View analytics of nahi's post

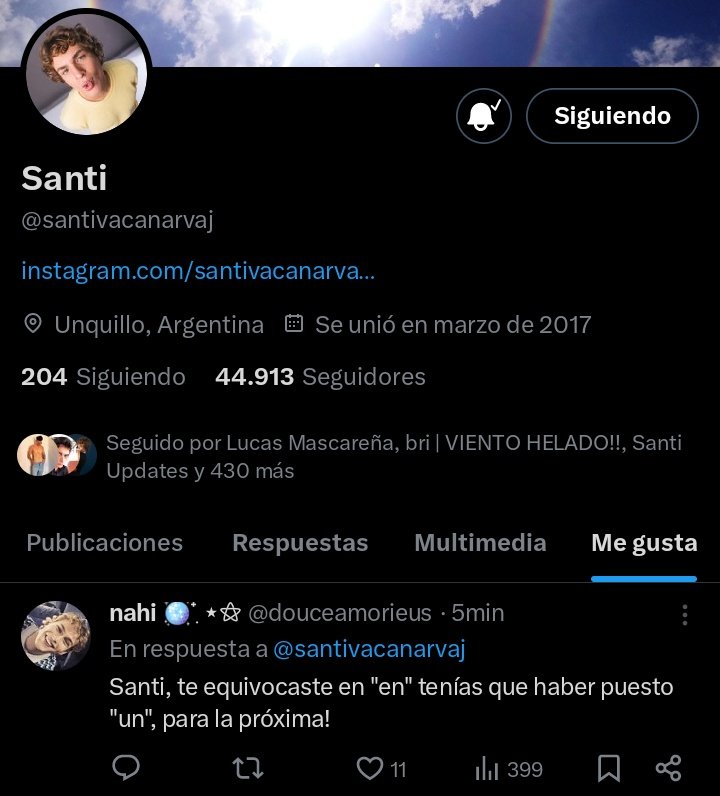pos(509,768)
